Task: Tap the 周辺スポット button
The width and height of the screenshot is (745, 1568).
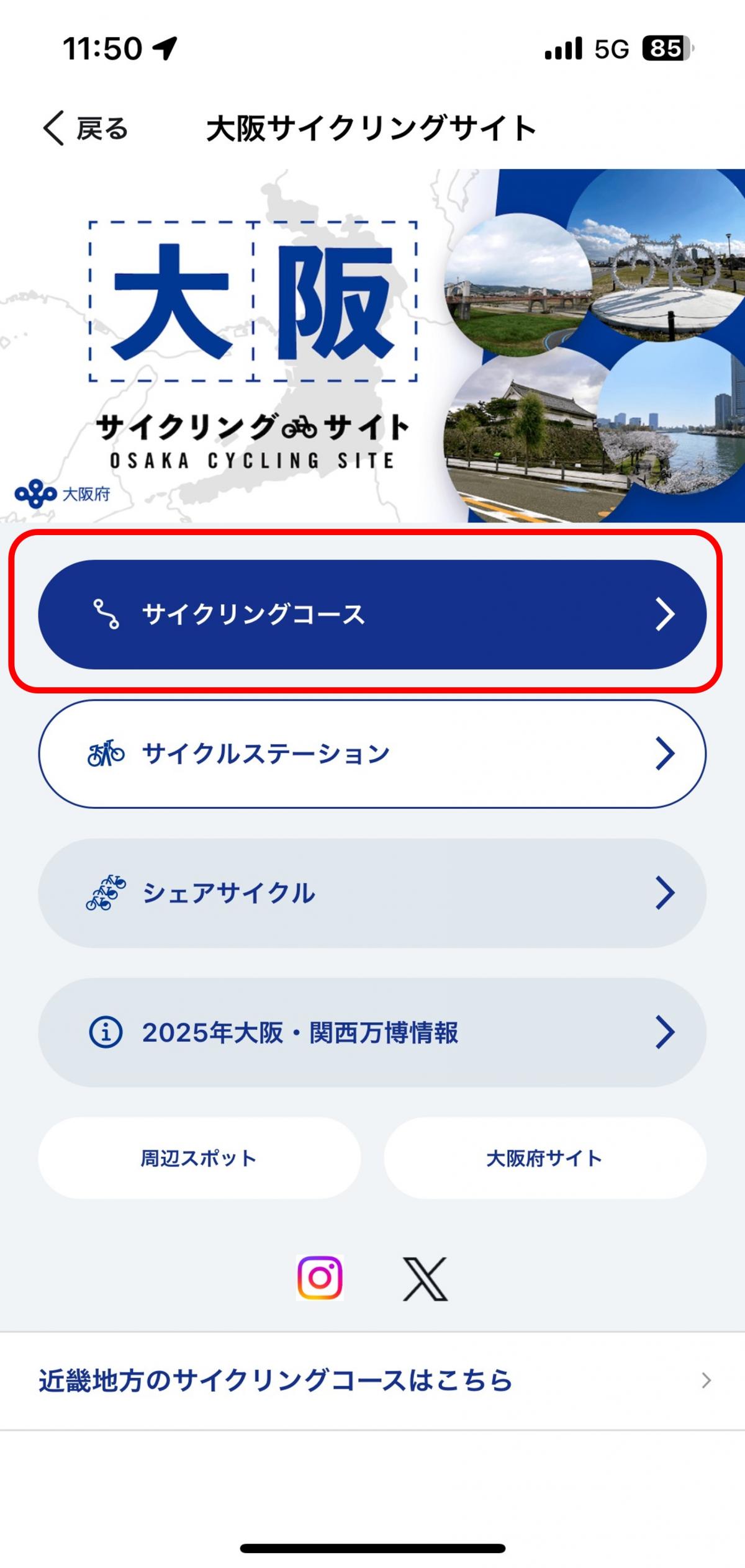Action: coord(199,1158)
